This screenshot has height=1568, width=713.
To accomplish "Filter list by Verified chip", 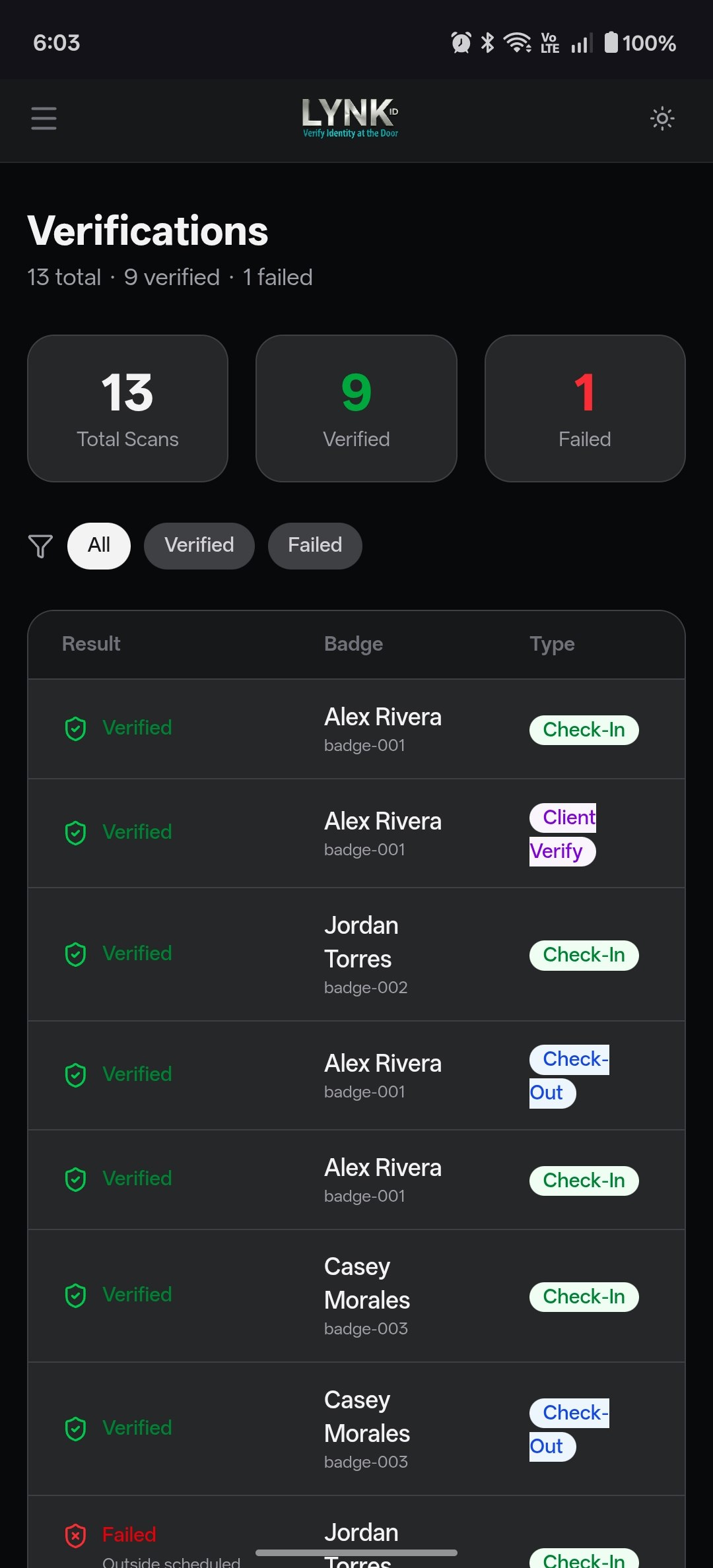I will 199,546.
